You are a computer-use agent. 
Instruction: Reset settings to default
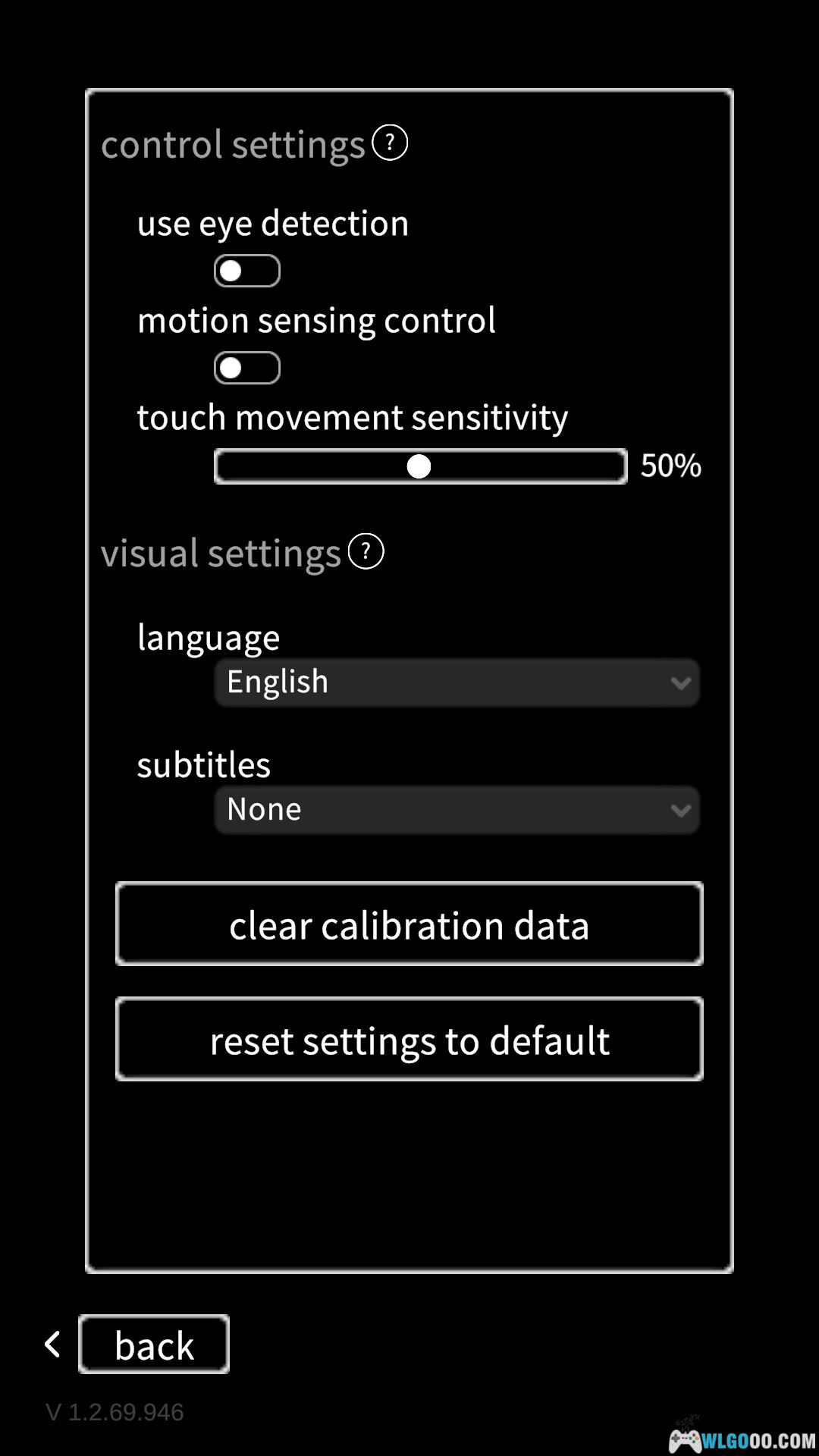click(409, 1040)
